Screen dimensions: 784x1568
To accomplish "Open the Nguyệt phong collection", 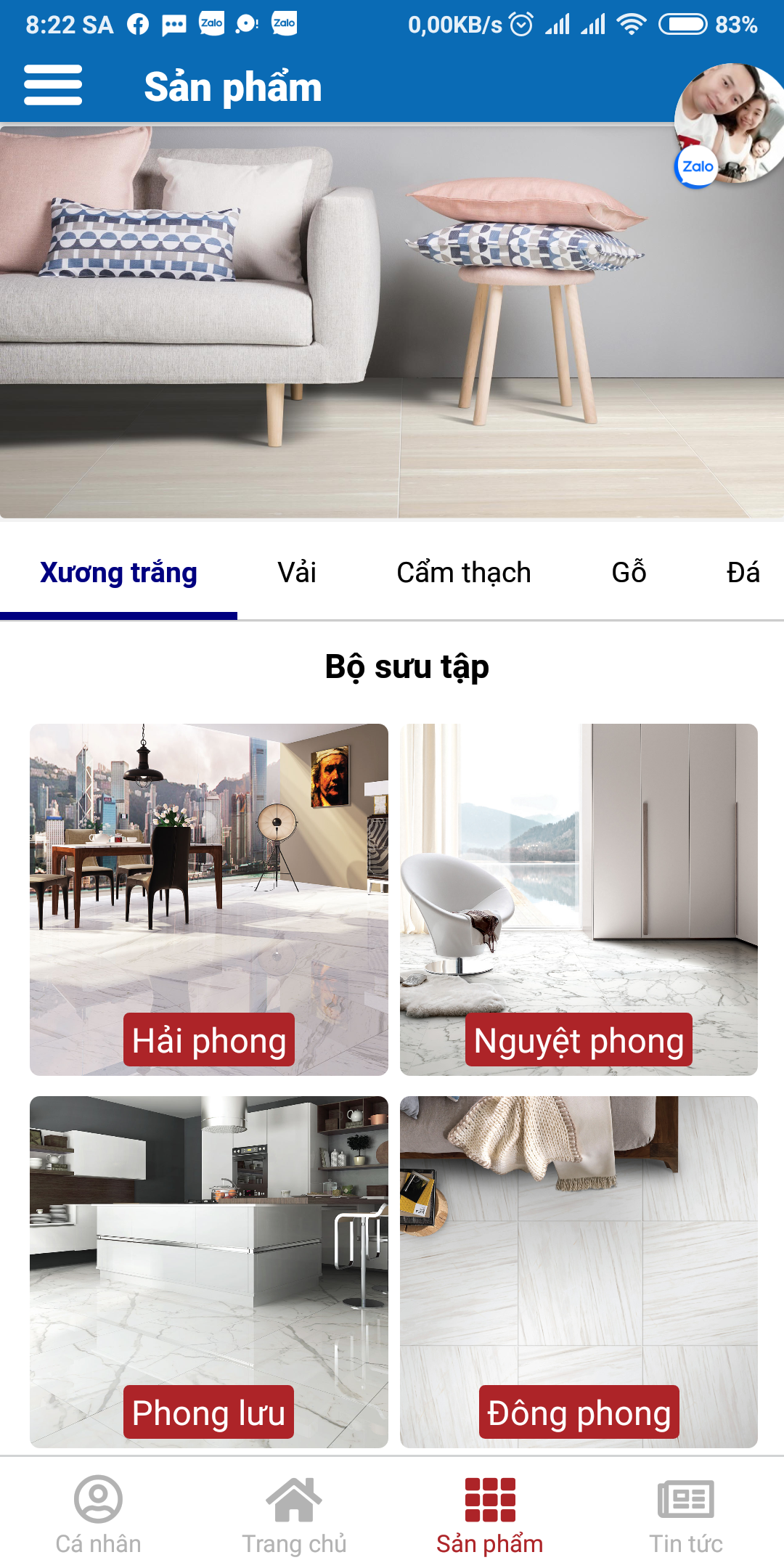I will (579, 899).
